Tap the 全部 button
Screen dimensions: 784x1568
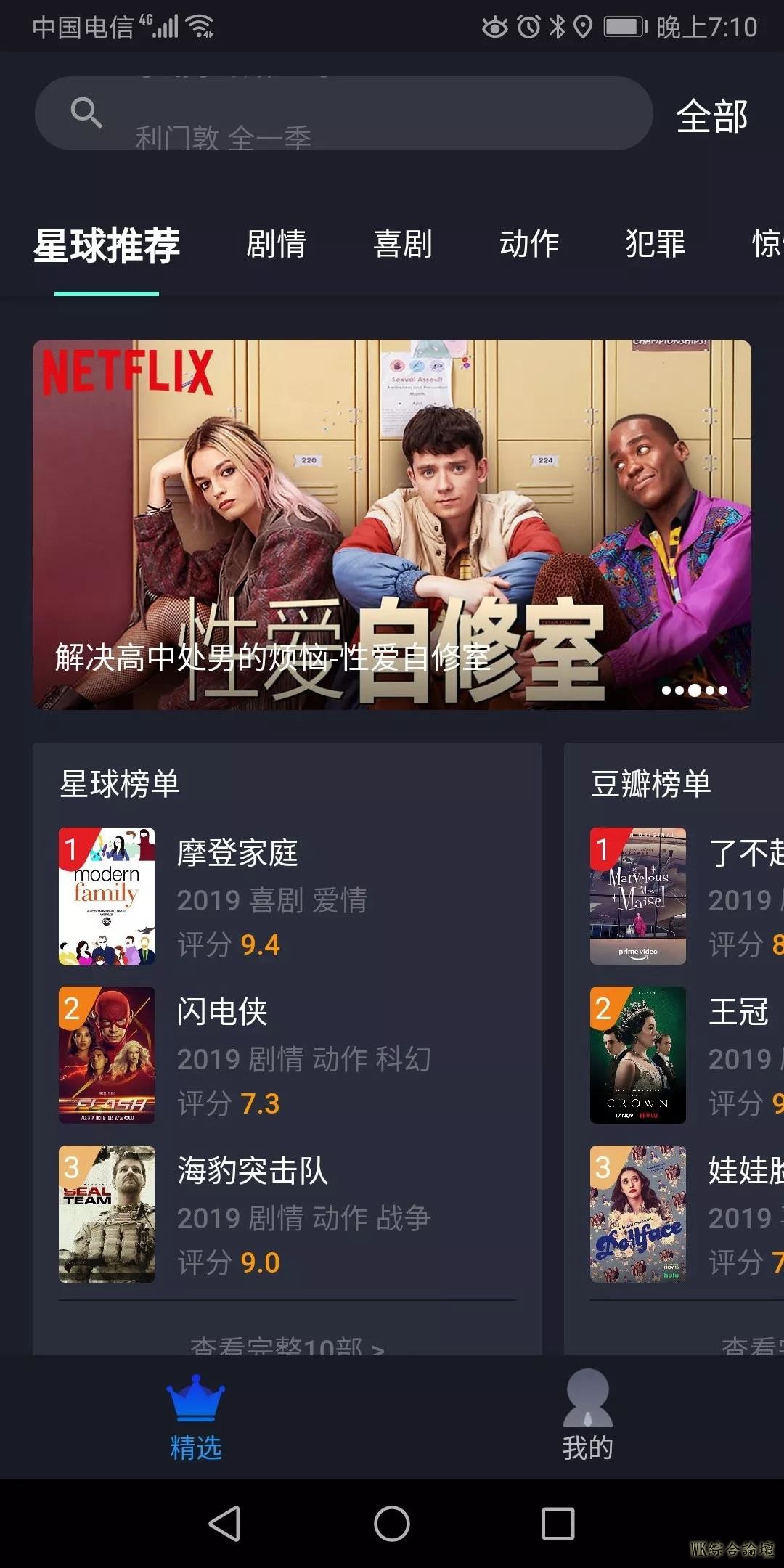point(711,116)
